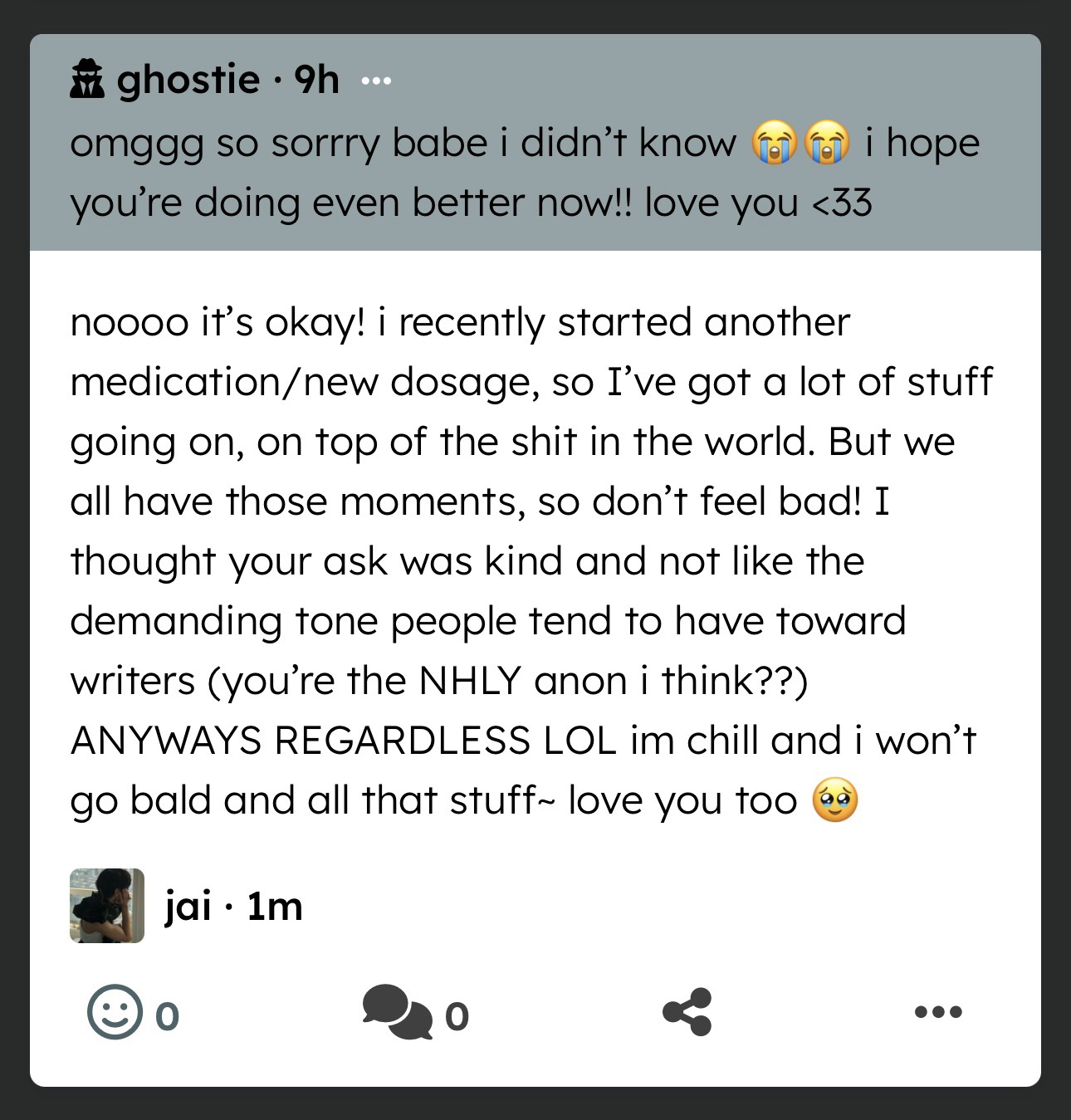Screen dimensions: 1071x1120
Task: View jai's profile picture
Action: coord(107,906)
